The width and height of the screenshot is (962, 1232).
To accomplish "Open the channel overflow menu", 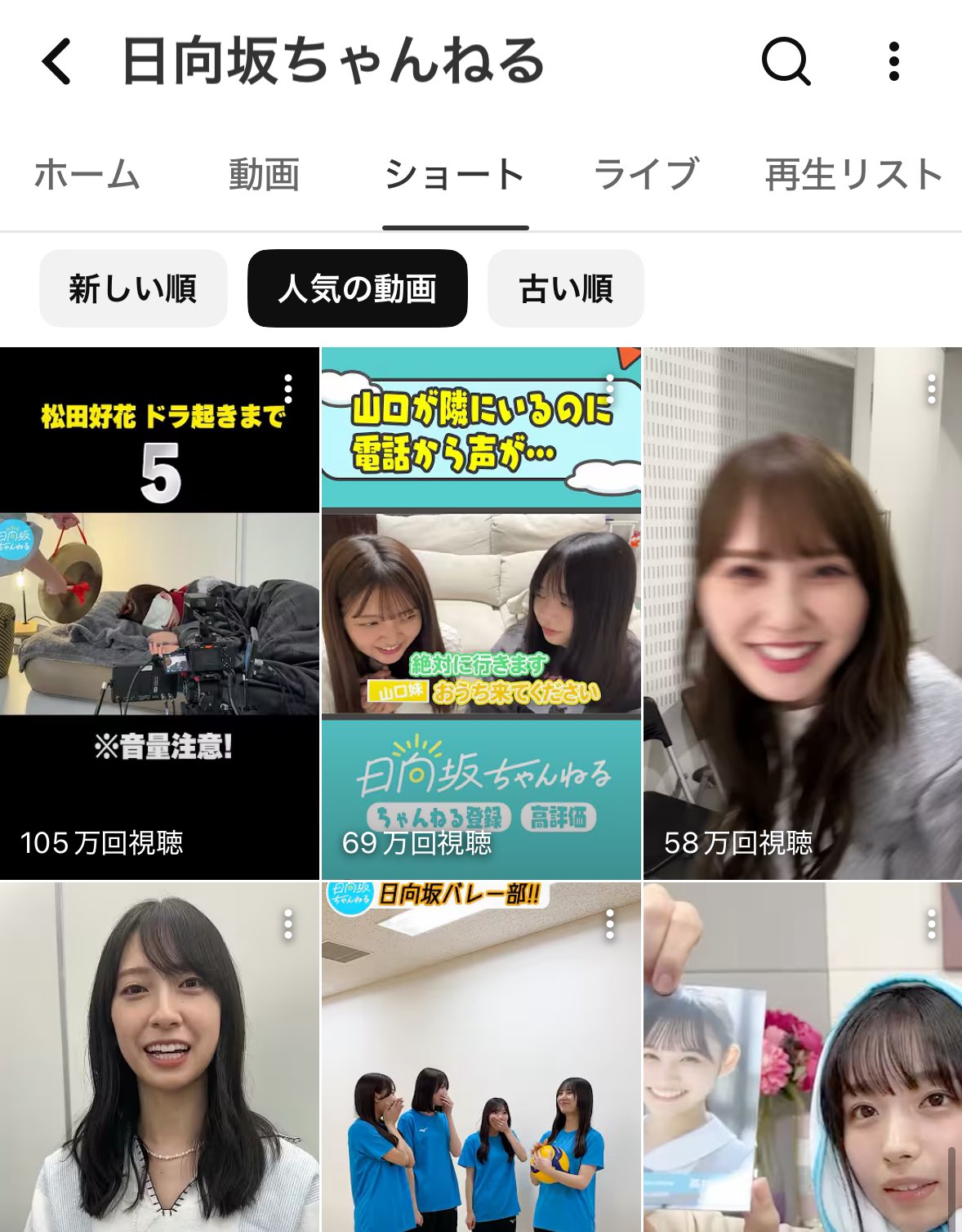I will (894, 61).
